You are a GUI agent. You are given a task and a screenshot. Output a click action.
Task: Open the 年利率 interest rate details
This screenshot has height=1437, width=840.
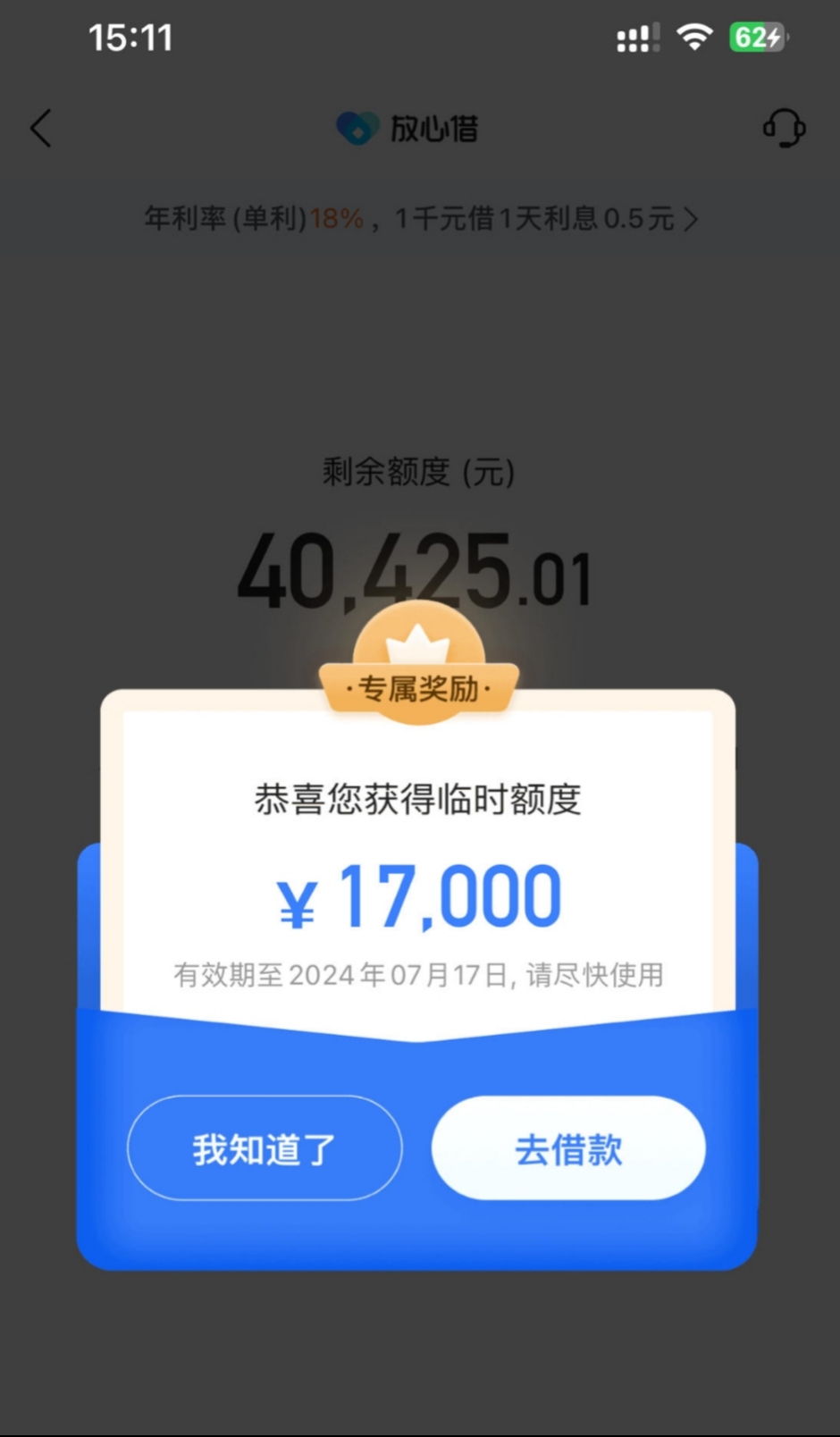(x=420, y=218)
